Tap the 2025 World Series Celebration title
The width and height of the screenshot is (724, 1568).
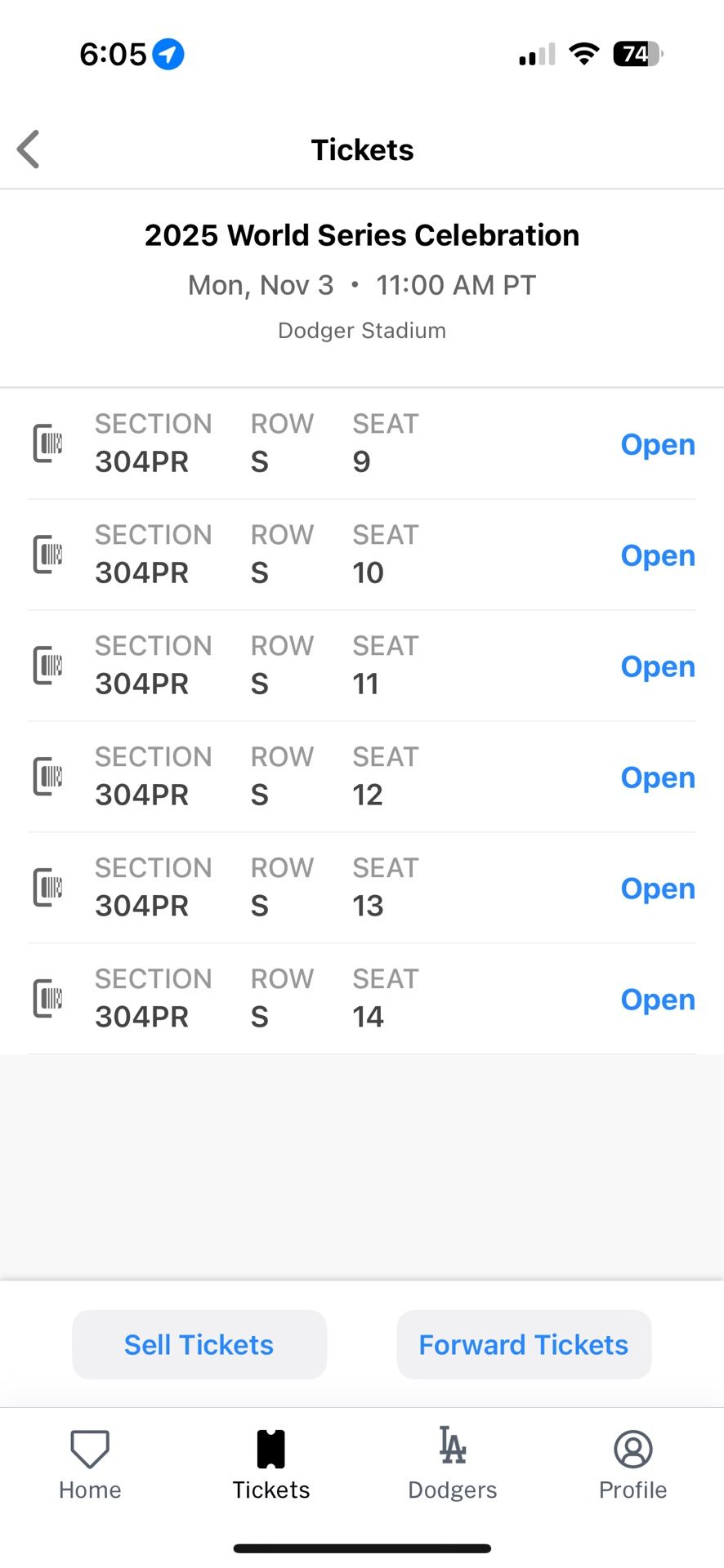point(362,234)
